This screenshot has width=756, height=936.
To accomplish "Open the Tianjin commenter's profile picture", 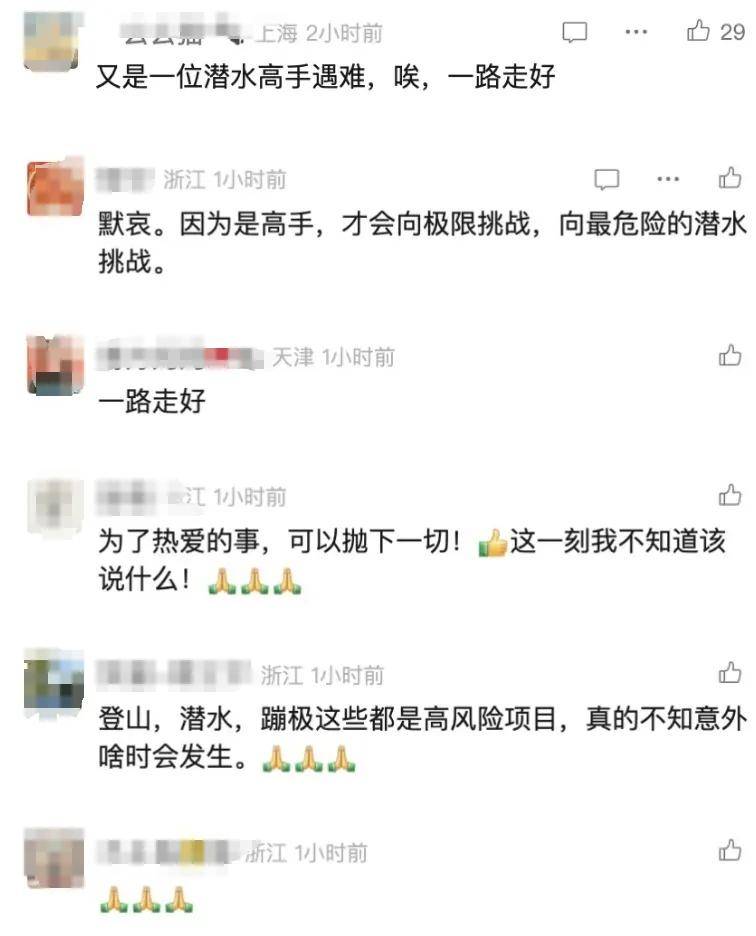I will click(54, 366).
